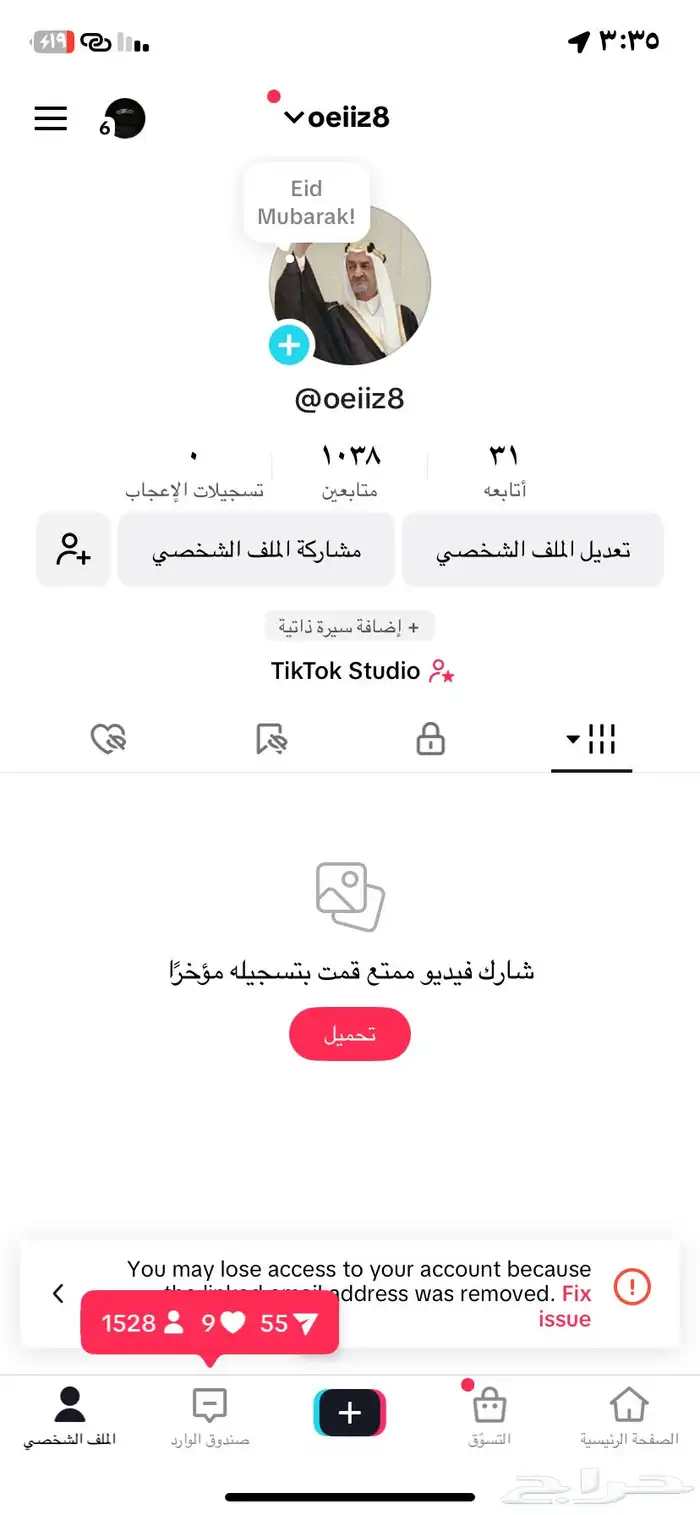Create a new post with plus button
The width and height of the screenshot is (700, 1515).
[350, 1413]
